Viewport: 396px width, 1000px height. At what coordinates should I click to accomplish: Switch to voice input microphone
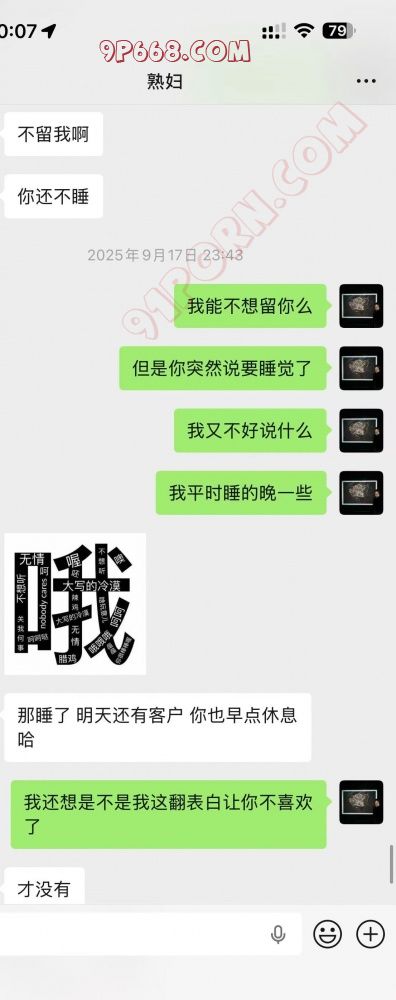point(278,935)
